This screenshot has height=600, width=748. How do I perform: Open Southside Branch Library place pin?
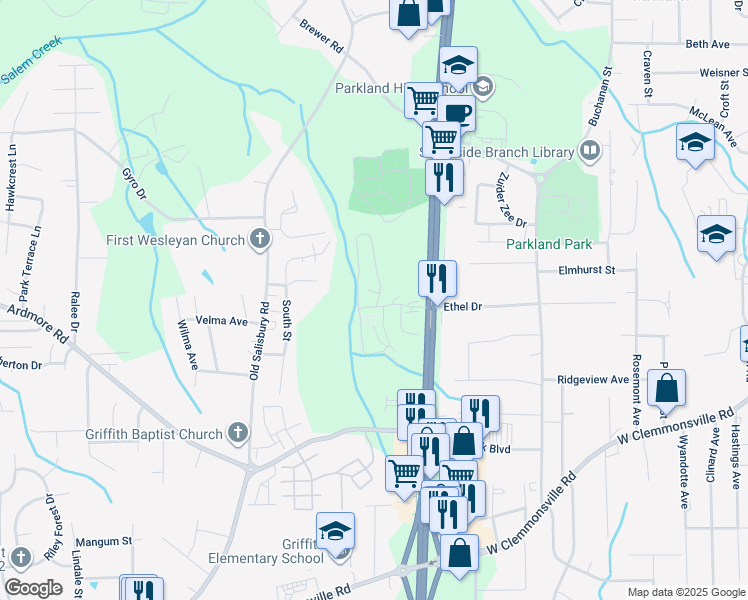pos(590,152)
